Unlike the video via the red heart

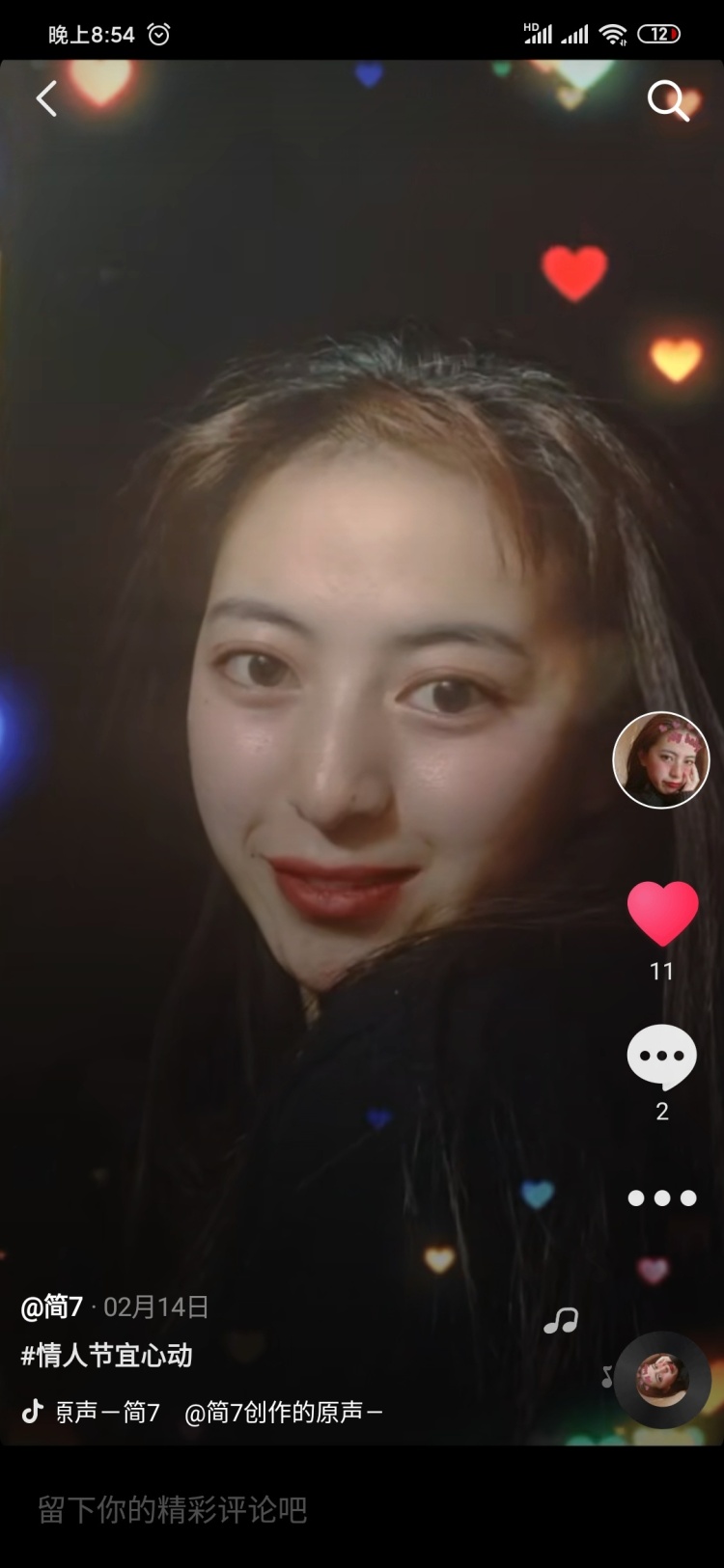662,913
